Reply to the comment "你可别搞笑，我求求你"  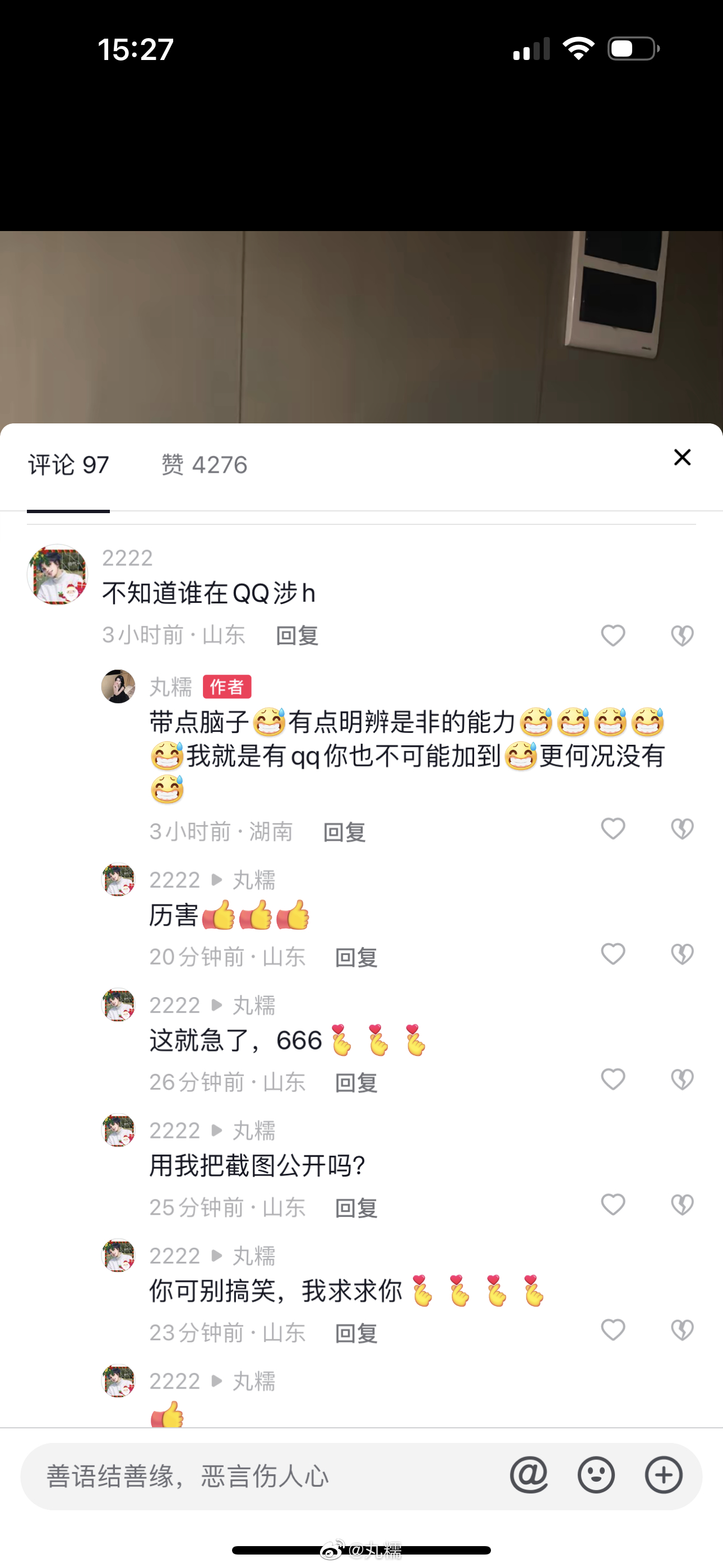pyautogui.click(x=356, y=1334)
